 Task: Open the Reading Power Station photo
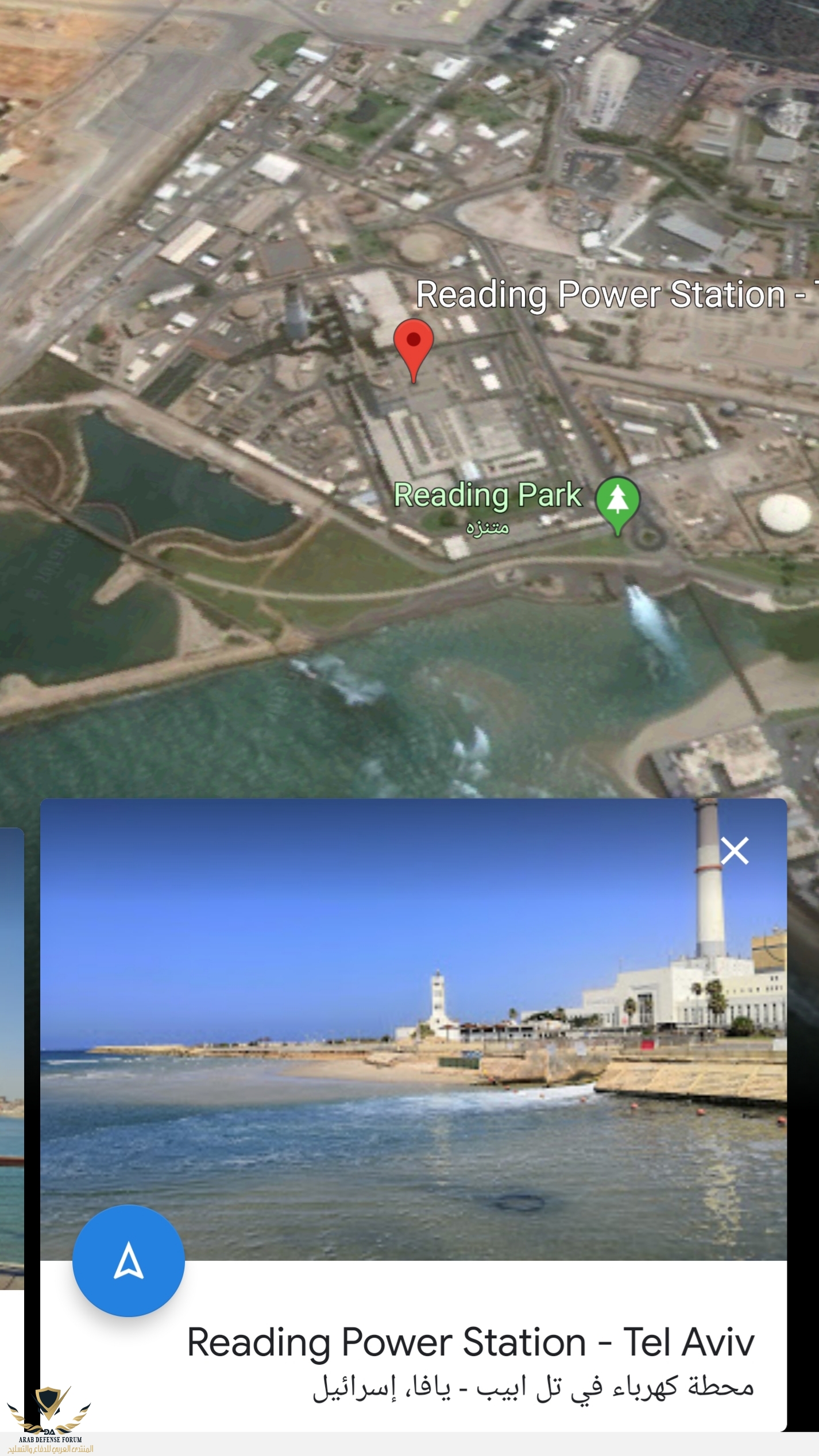point(414,1028)
